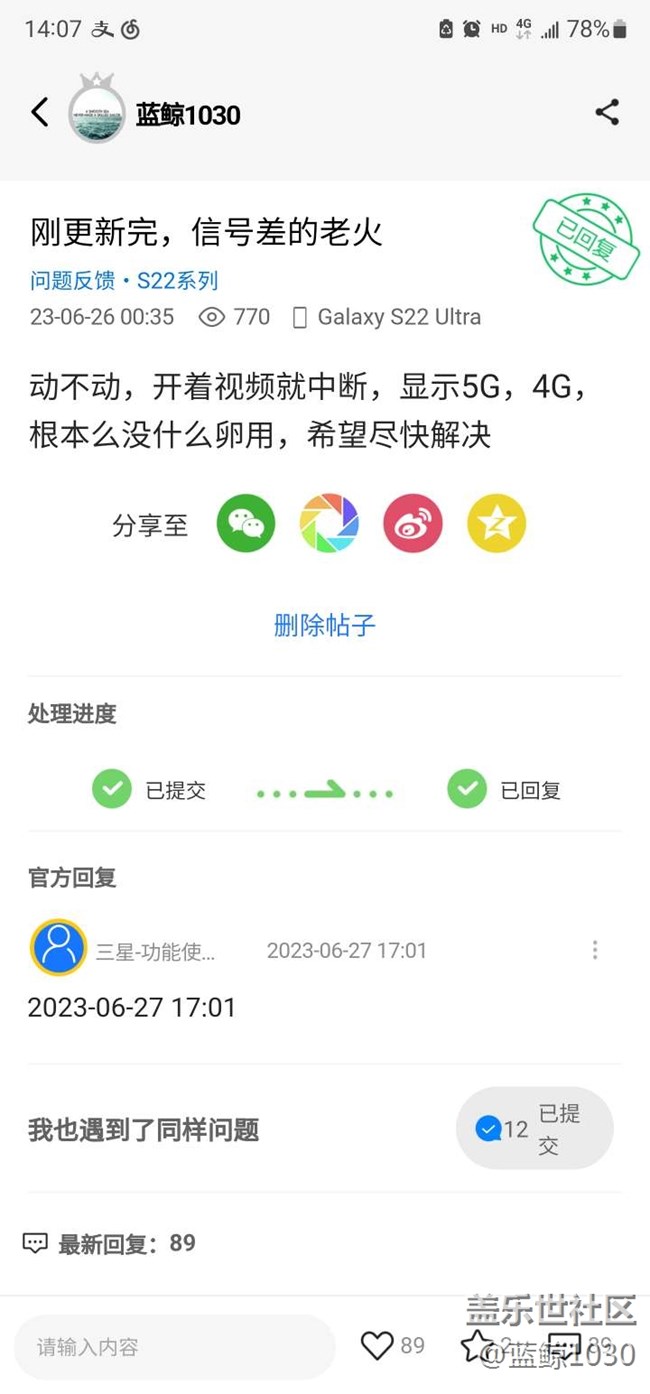Open the overflow menu on the official reply
The image size is (650, 1394).
595,950
